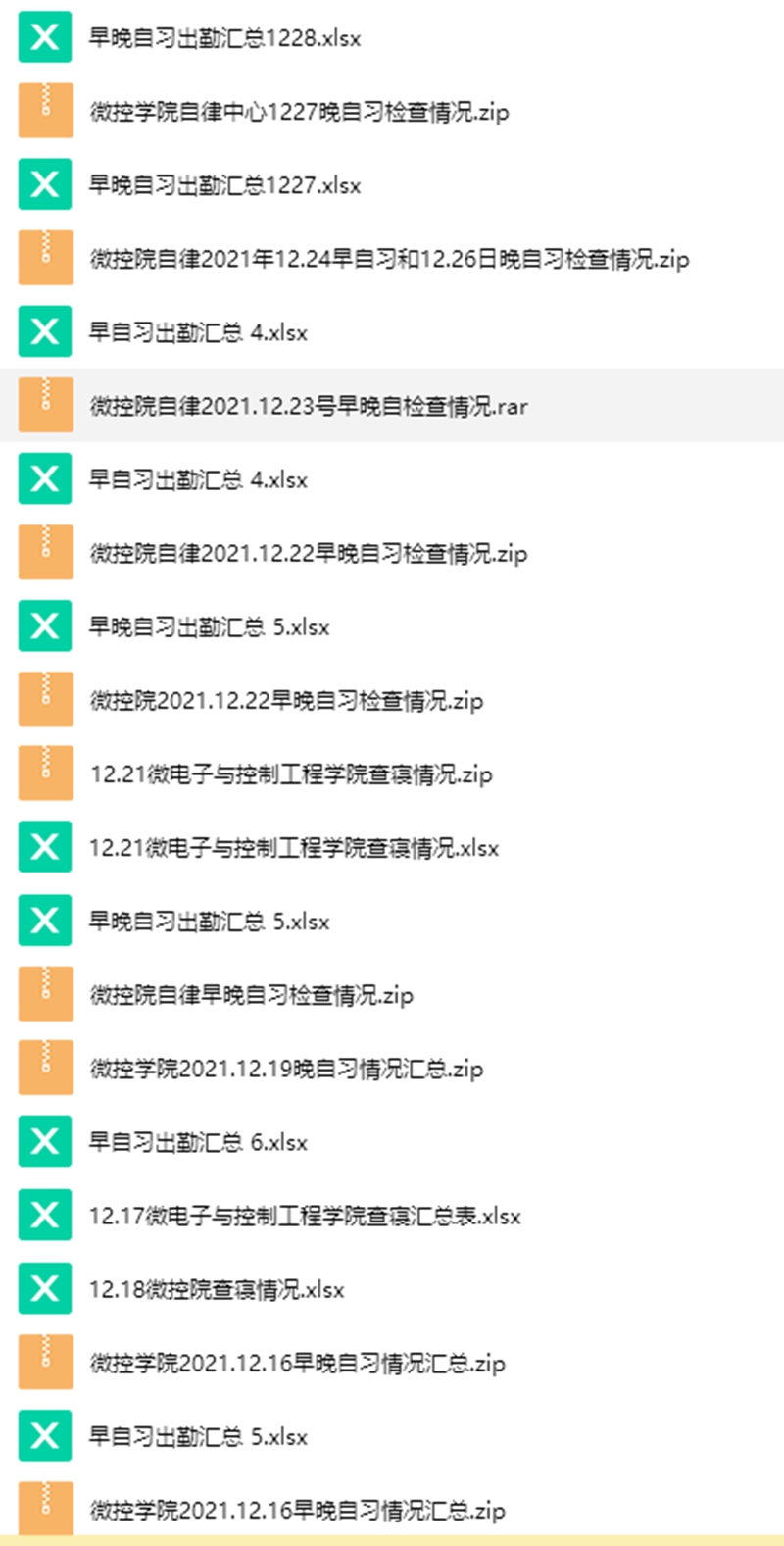
Task: Open 早自习出勤汇总 6.xlsx
Action: (x=392, y=1142)
